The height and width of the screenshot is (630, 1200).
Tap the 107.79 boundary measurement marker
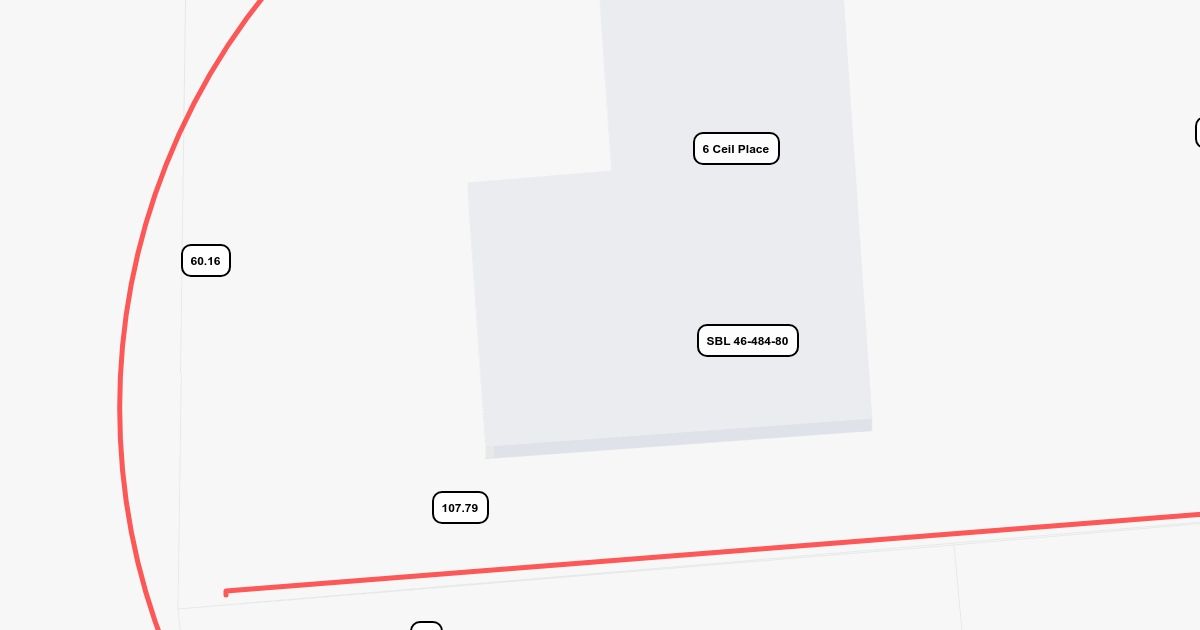(x=460, y=508)
